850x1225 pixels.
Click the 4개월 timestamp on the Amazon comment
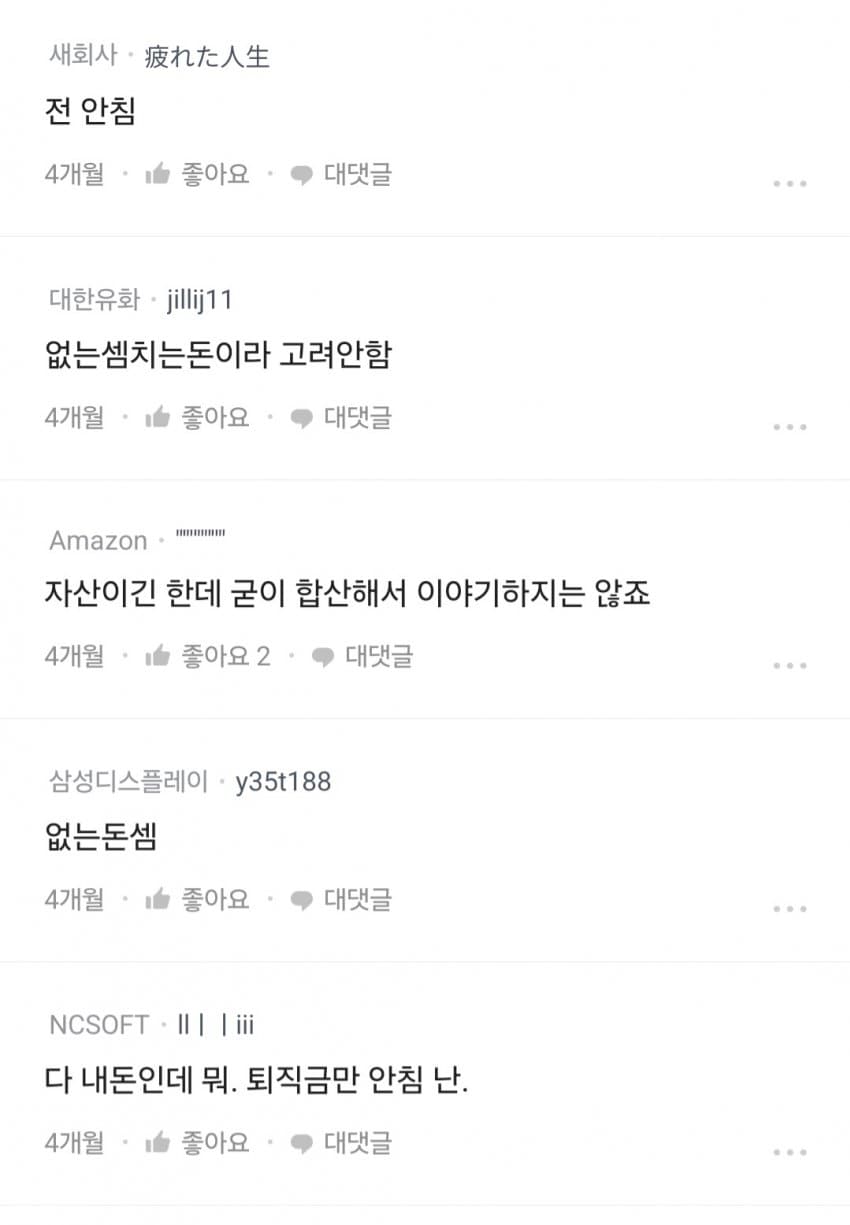(73, 656)
